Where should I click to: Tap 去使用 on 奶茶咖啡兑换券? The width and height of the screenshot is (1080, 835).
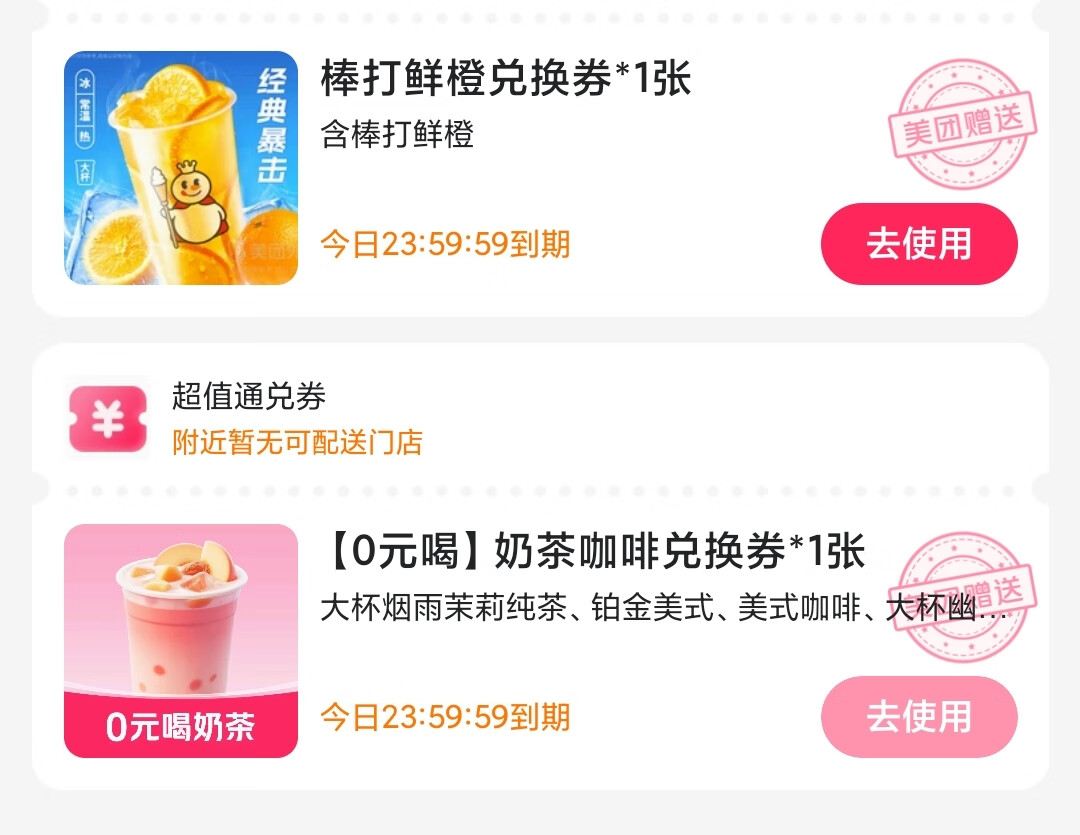918,717
